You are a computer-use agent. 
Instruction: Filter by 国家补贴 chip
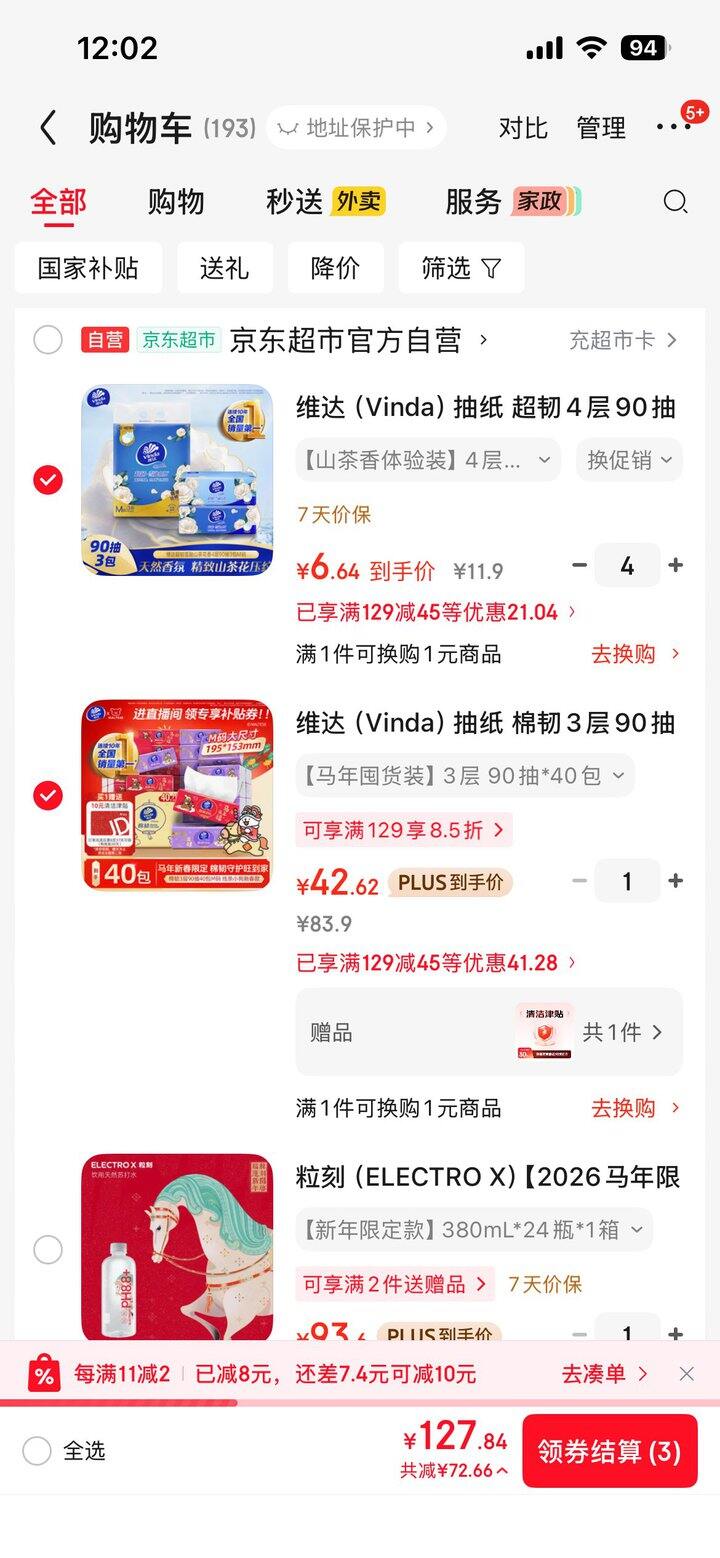(x=88, y=268)
